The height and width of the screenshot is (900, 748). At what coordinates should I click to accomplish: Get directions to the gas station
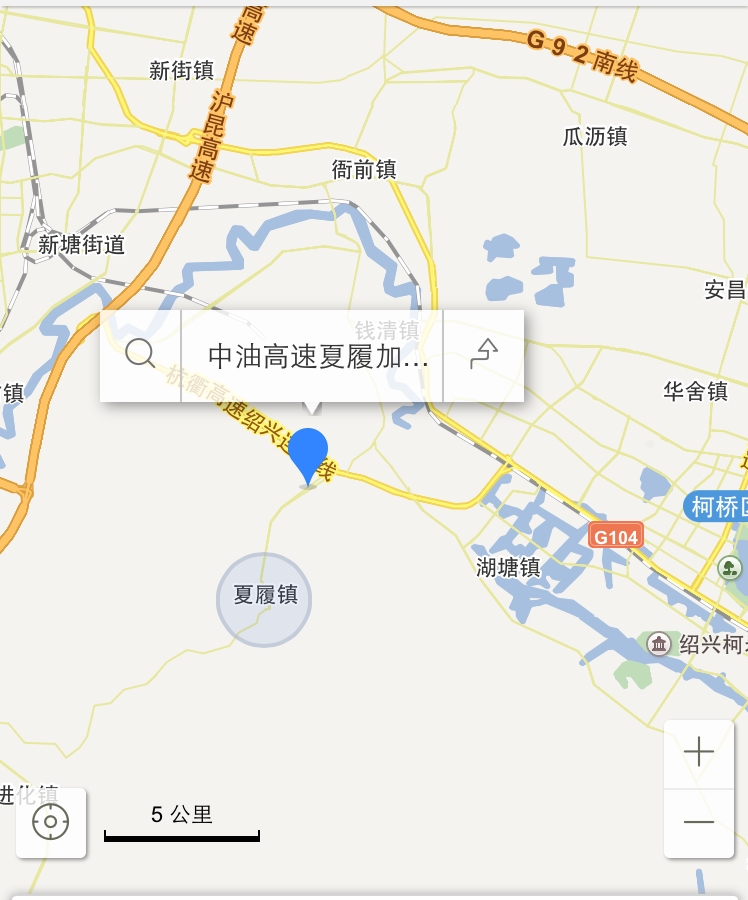(x=484, y=354)
